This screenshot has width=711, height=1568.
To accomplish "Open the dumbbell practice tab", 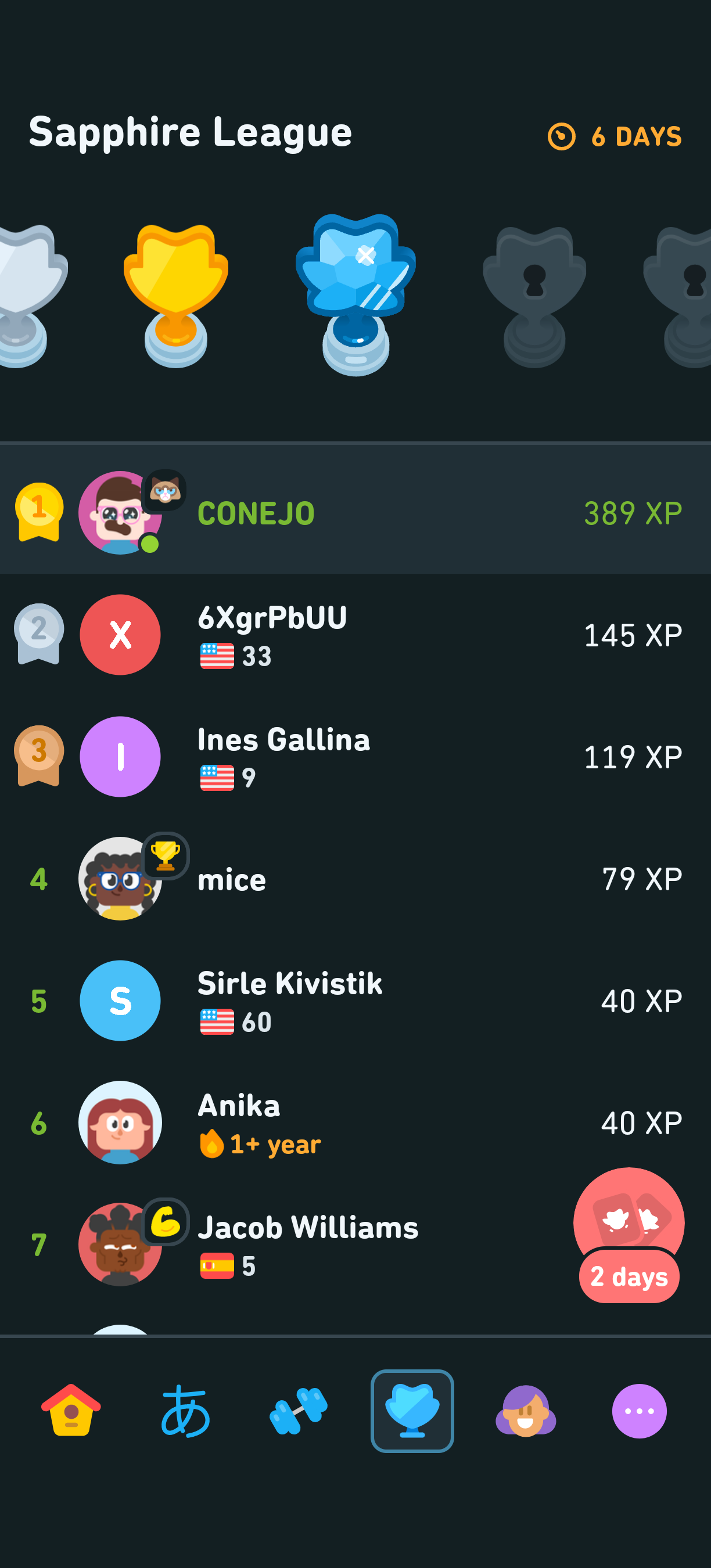I will [x=298, y=1411].
